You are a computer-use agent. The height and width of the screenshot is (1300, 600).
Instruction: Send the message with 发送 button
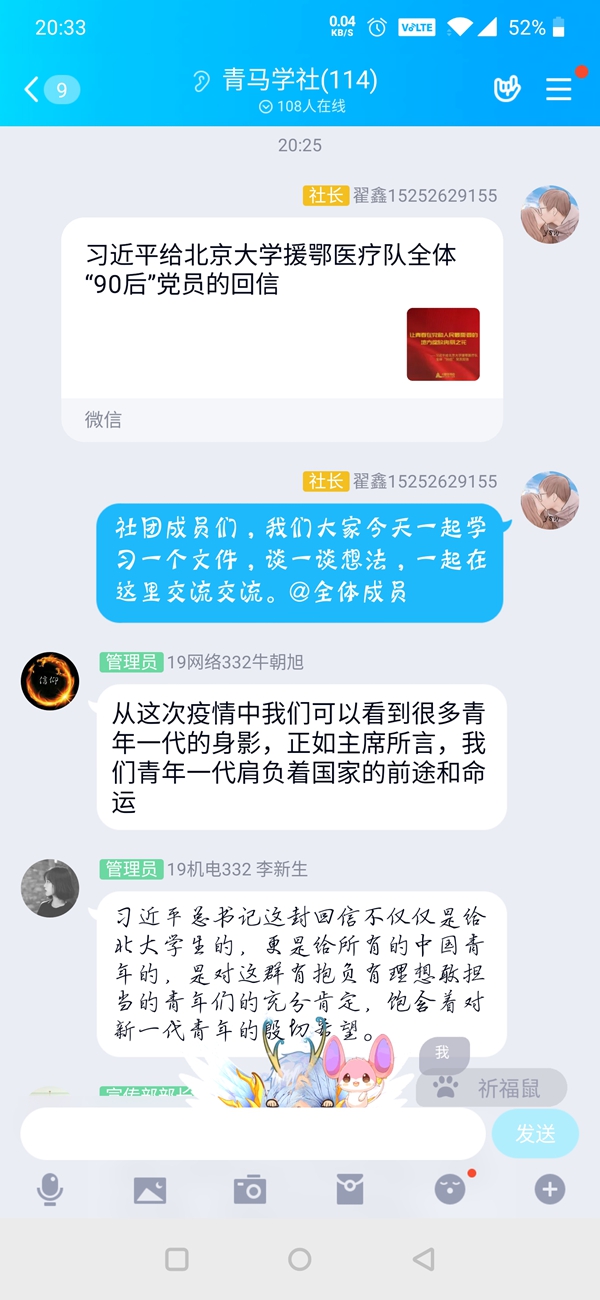tap(535, 1133)
